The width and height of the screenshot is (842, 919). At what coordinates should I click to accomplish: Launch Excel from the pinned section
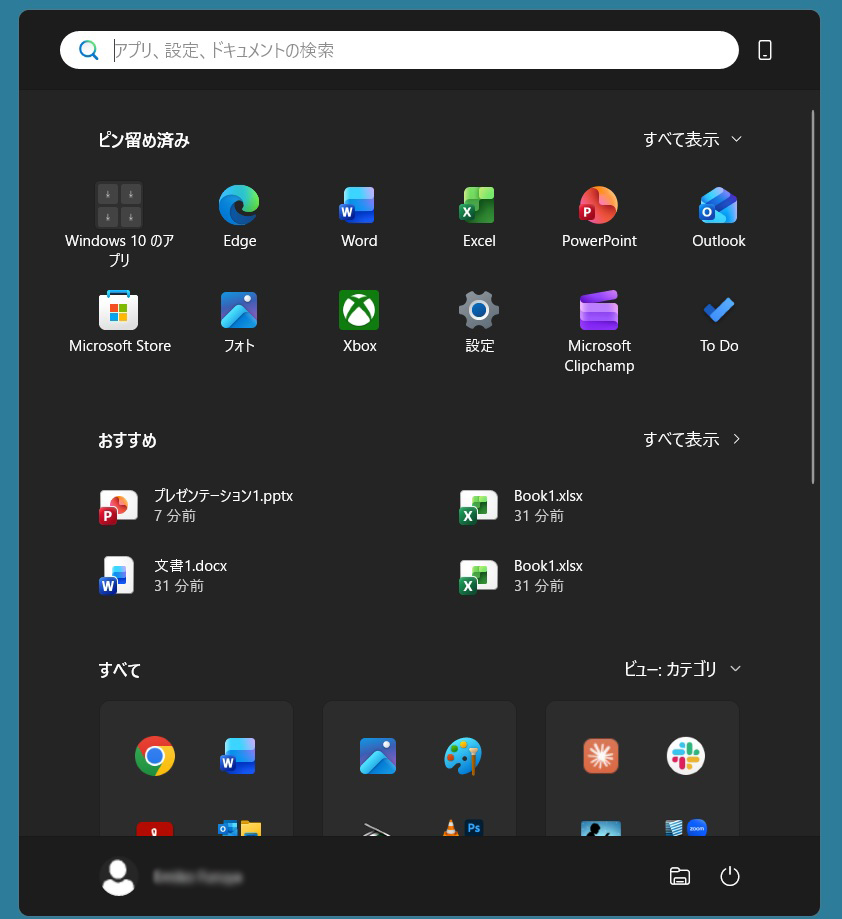(x=478, y=205)
